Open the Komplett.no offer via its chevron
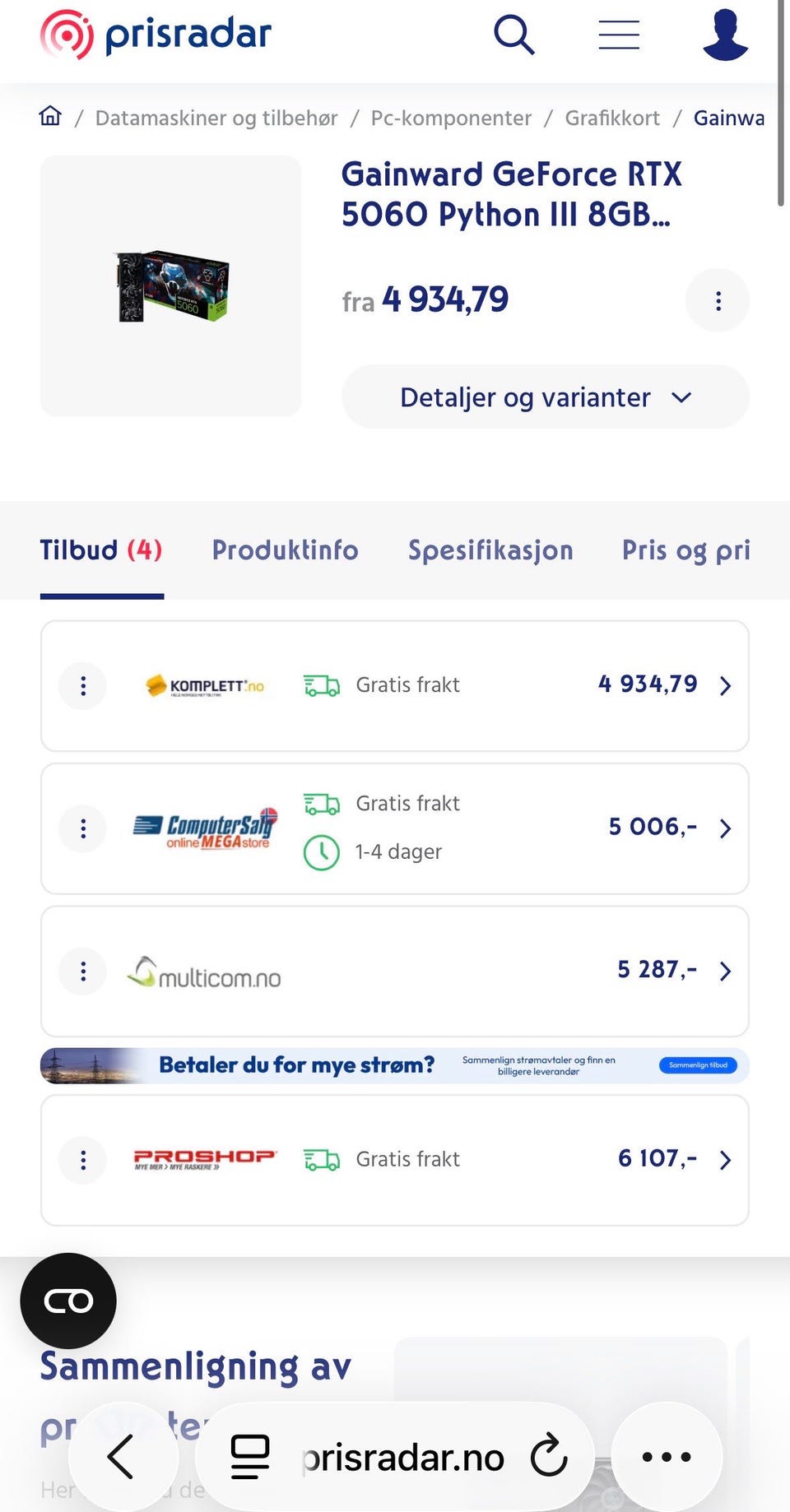Screen dimensions: 790x1512 coord(724,684)
